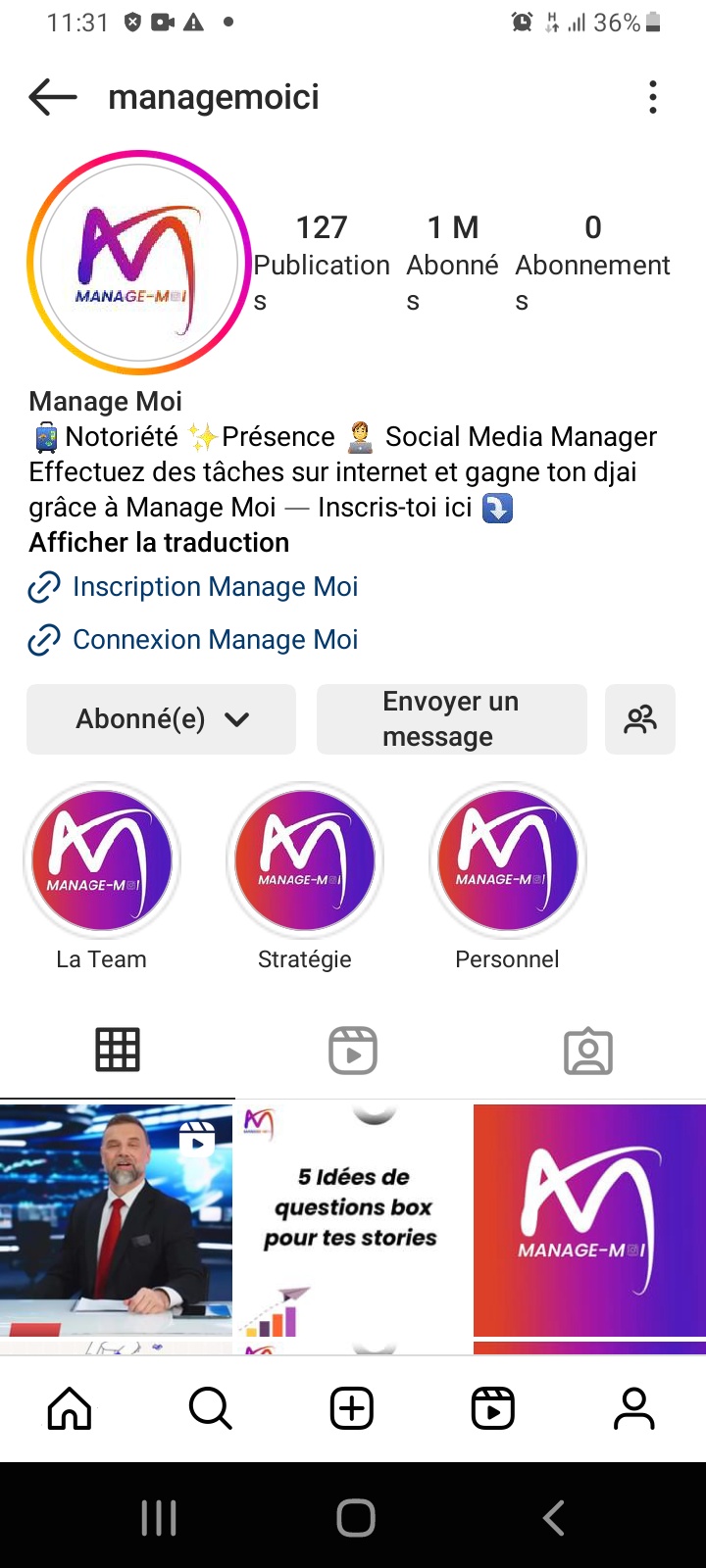Open the three-dot overflow menu

(x=653, y=97)
